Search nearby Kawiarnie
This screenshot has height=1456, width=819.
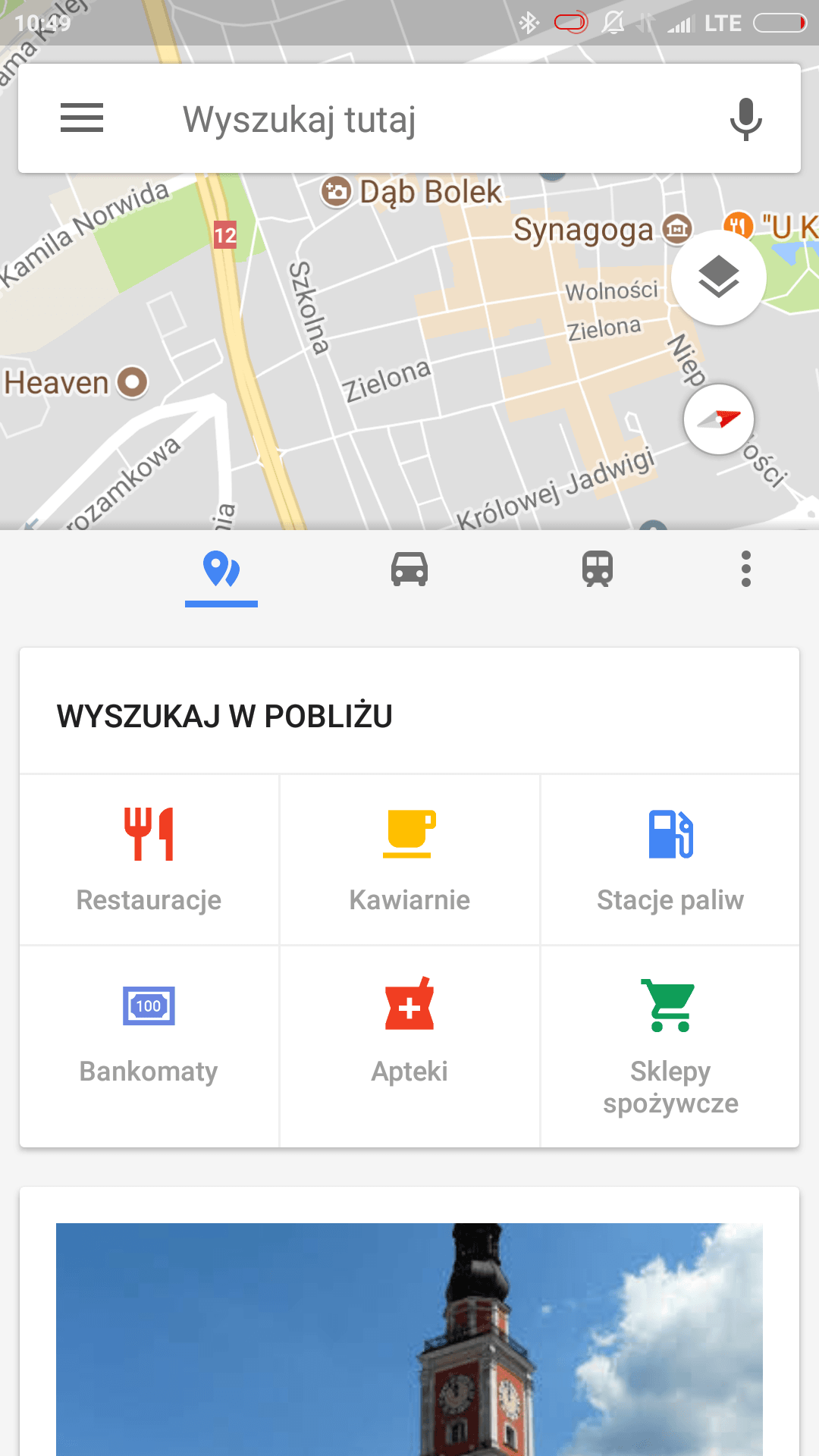pyautogui.click(x=409, y=860)
